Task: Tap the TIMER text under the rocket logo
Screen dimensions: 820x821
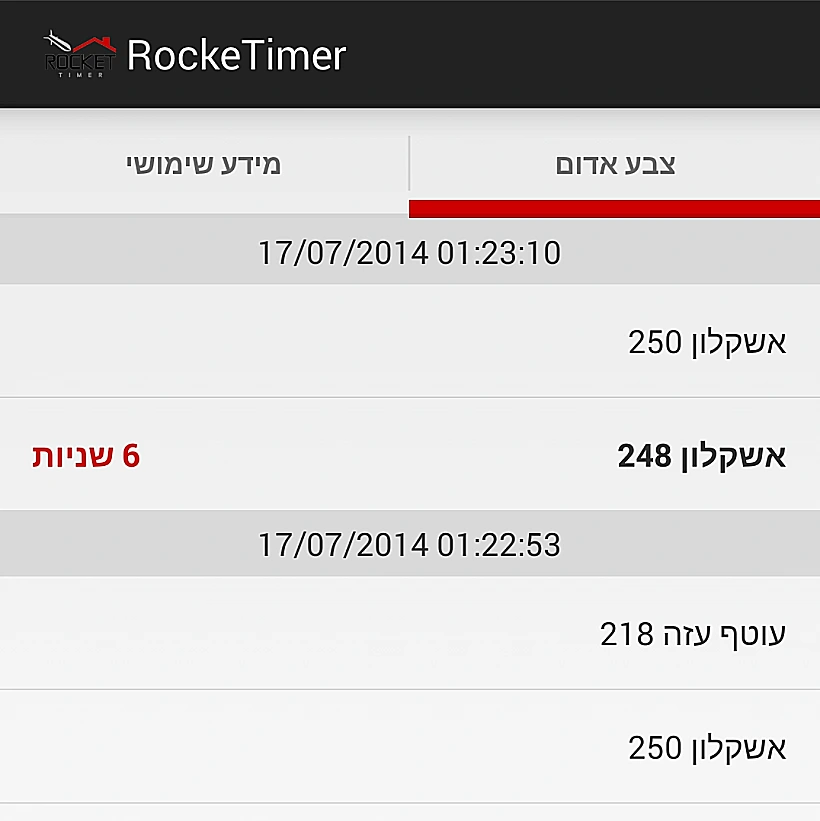Action: pyautogui.click(x=80, y=72)
